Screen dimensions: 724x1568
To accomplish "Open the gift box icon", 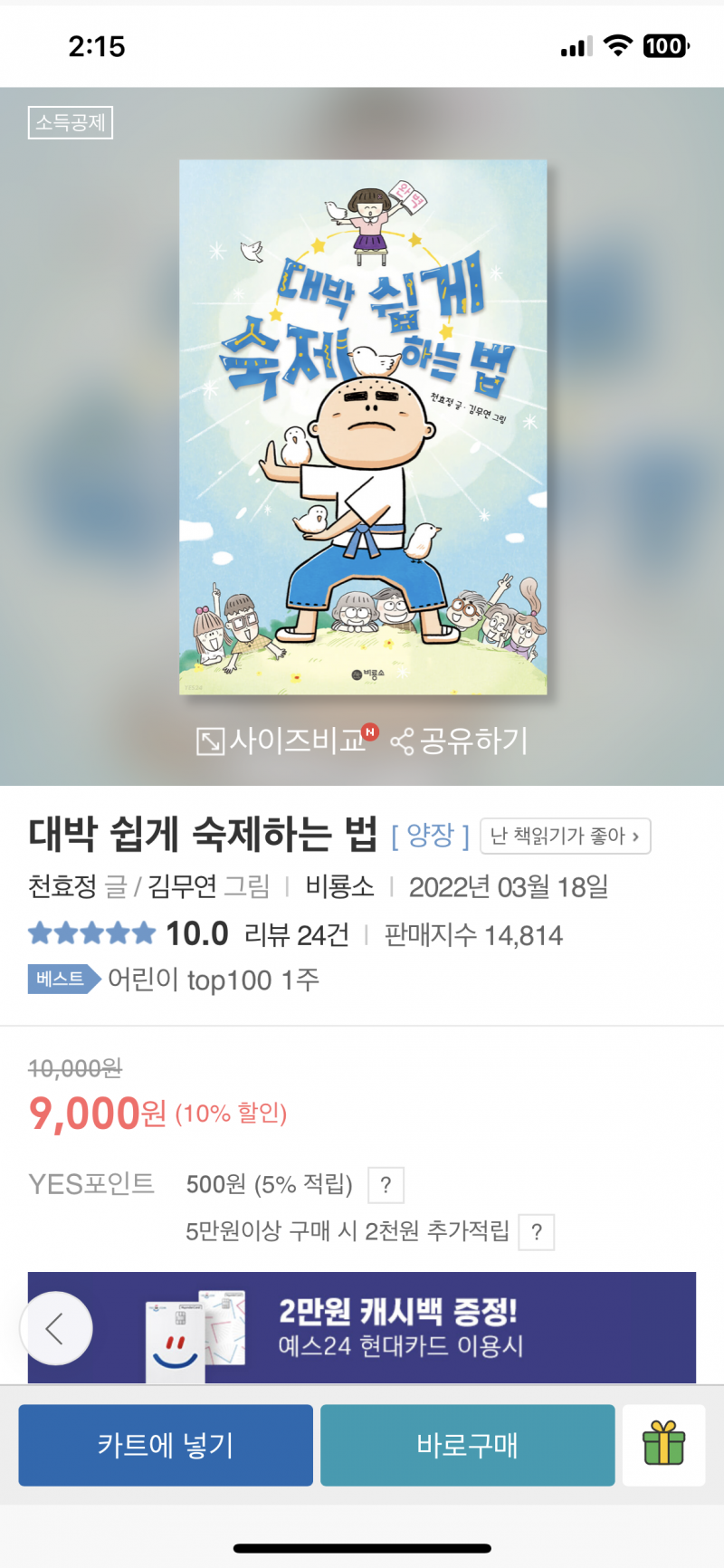I will (664, 1445).
